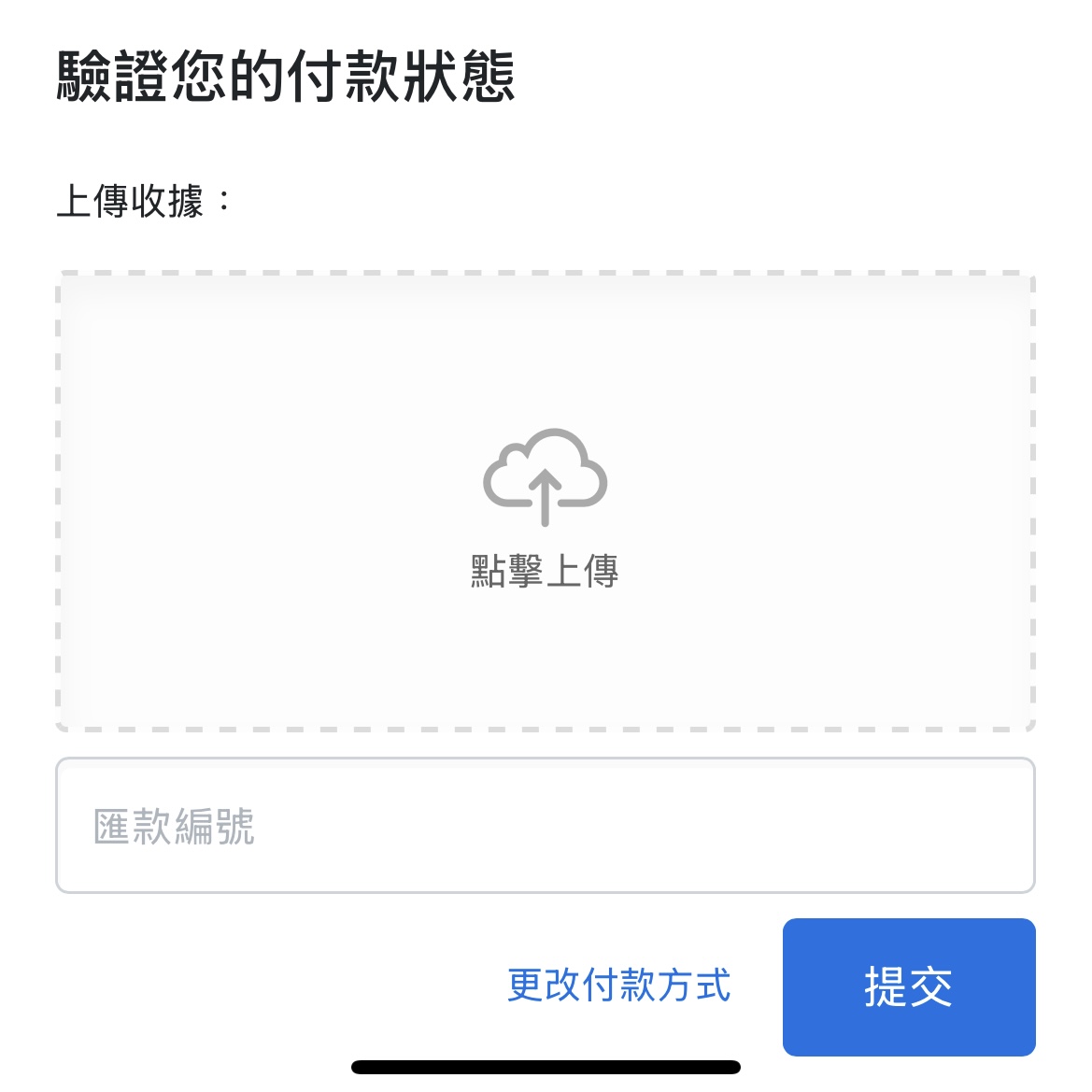Submit with the 提交 button

tap(909, 986)
